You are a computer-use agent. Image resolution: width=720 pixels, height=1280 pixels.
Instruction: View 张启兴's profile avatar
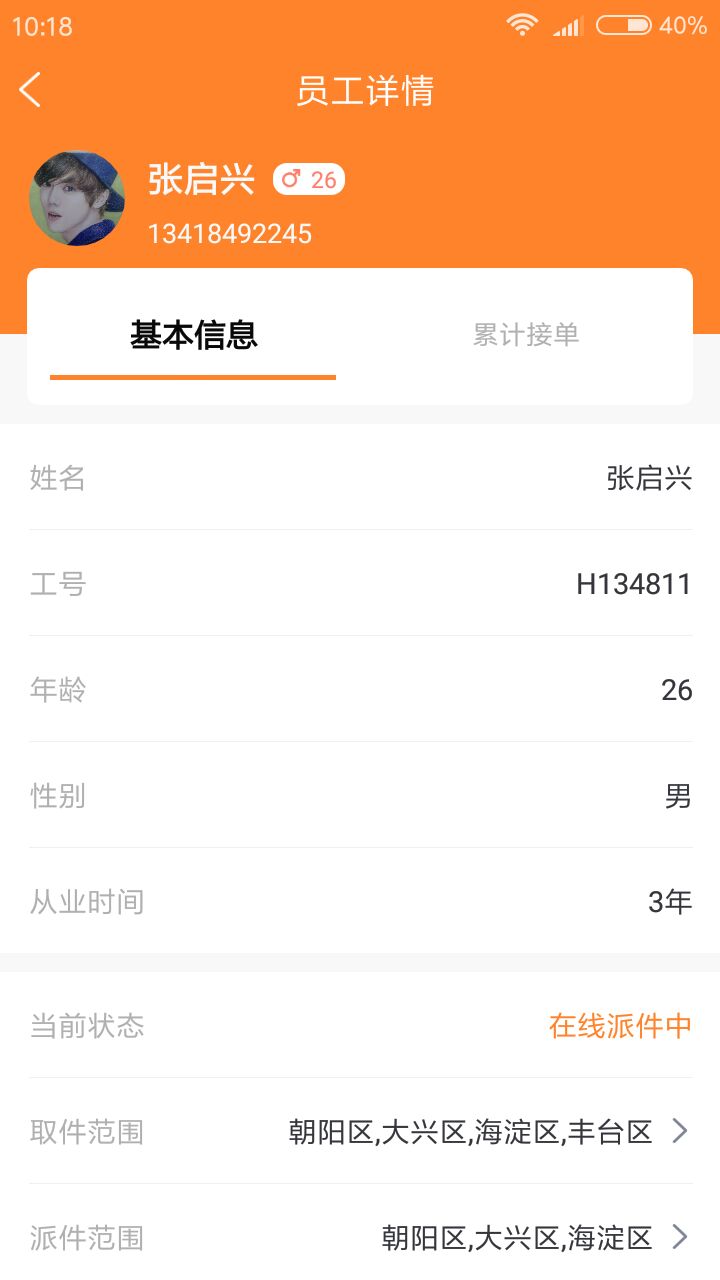(x=77, y=198)
